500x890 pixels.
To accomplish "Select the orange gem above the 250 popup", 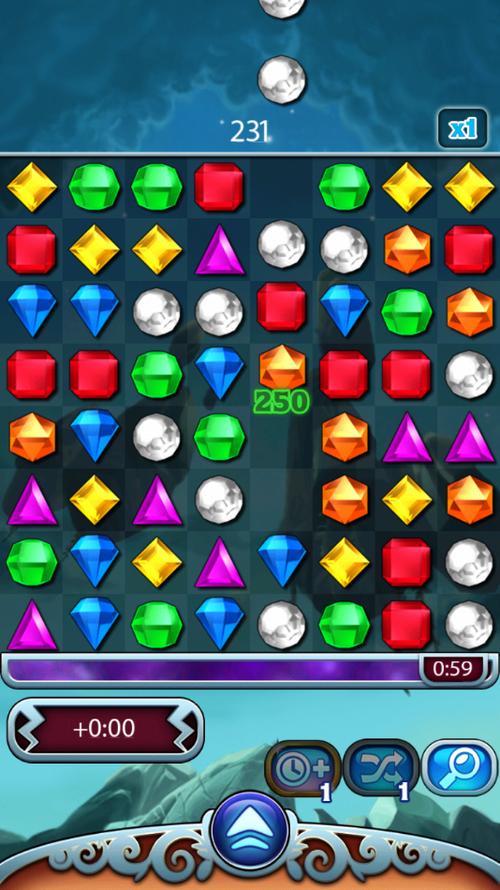I will point(282,368).
